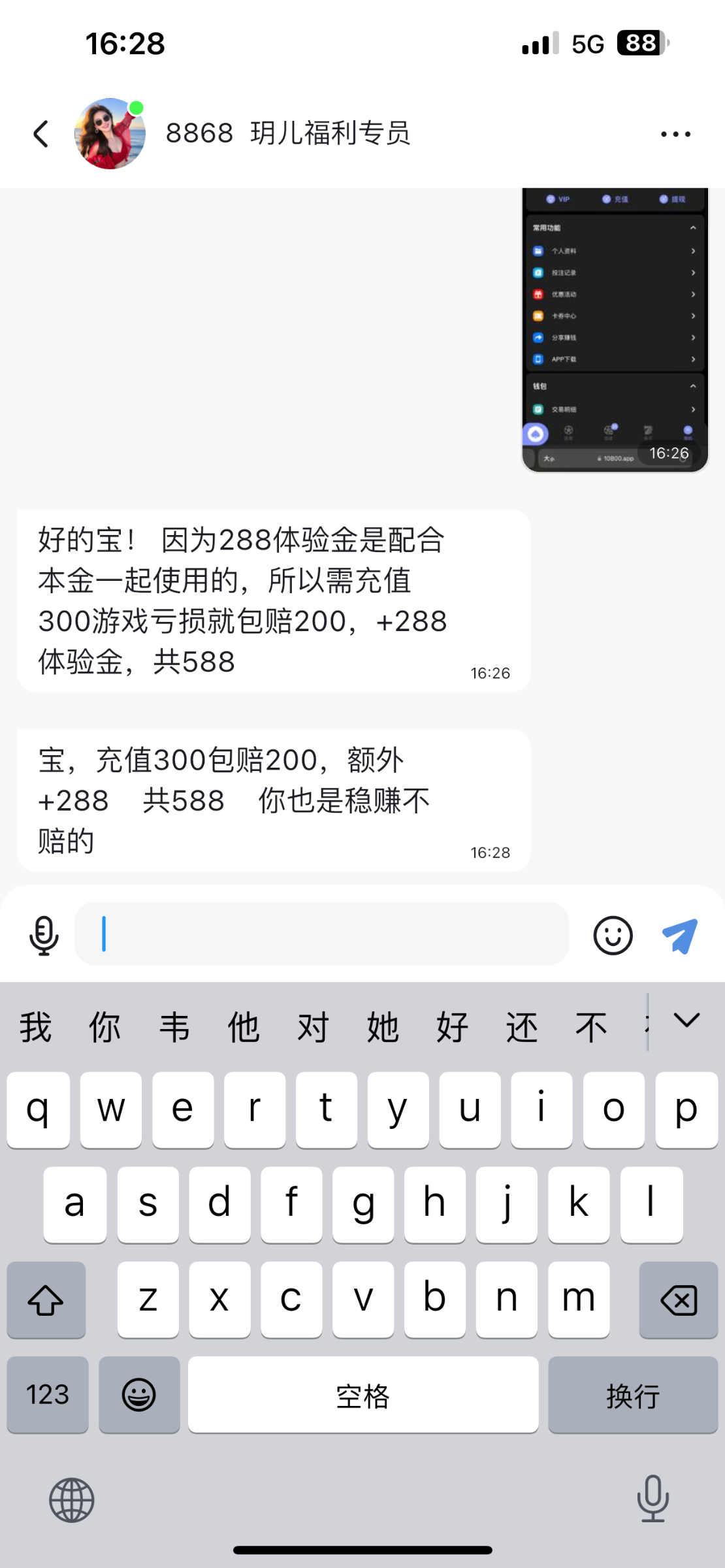725x1568 pixels.
Task: Switch input language with globe key
Action: click(72, 1500)
